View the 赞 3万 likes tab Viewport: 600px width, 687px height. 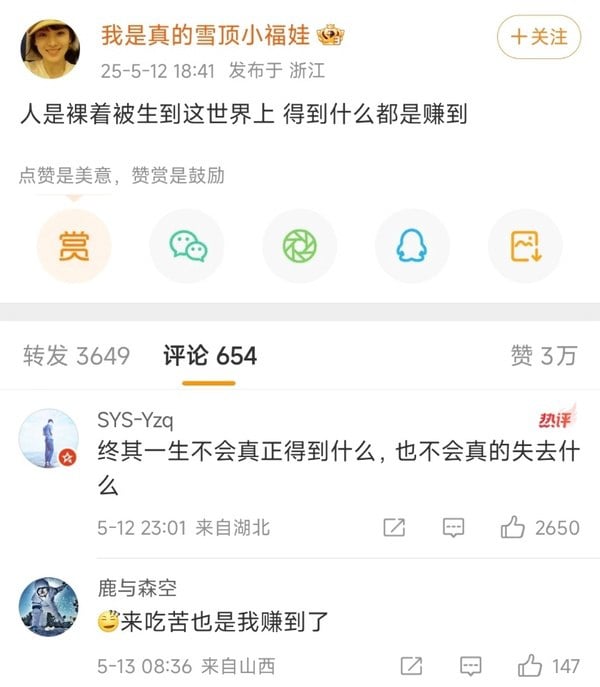pyautogui.click(x=543, y=356)
